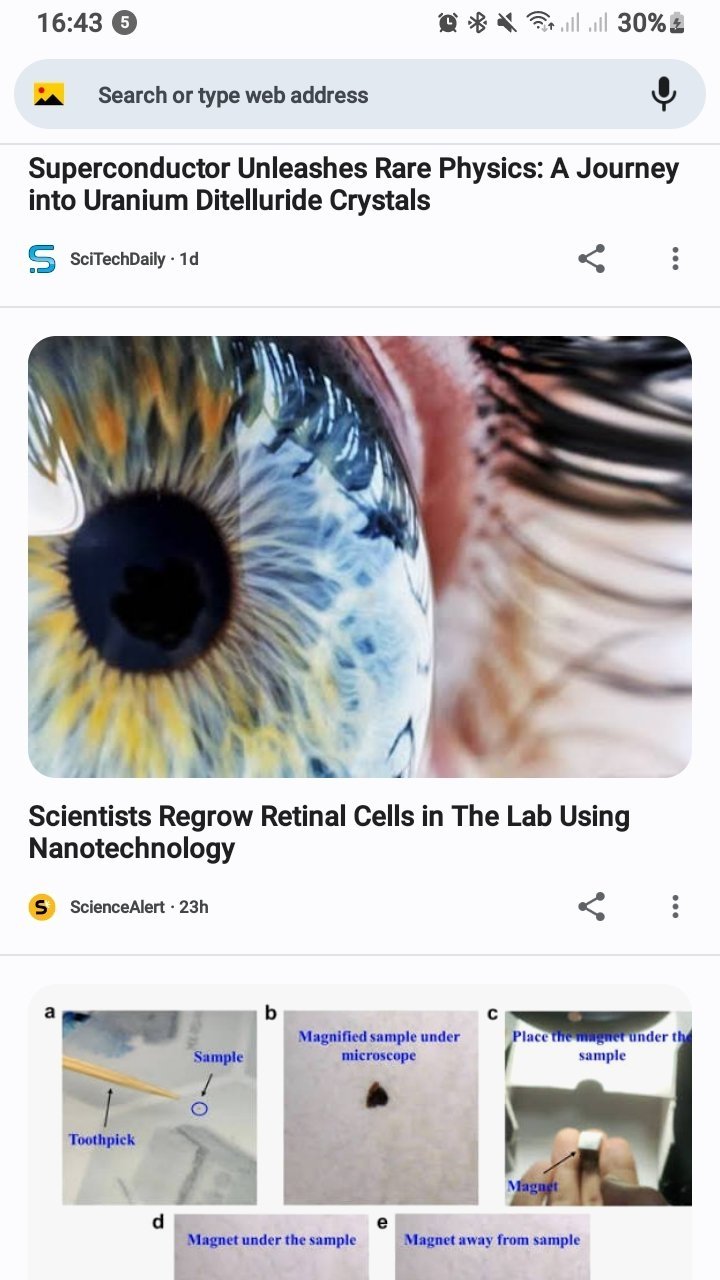Read Scientists Regrow Retinal Cells article
Screen dimensions: 720x1280
[329, 832]
